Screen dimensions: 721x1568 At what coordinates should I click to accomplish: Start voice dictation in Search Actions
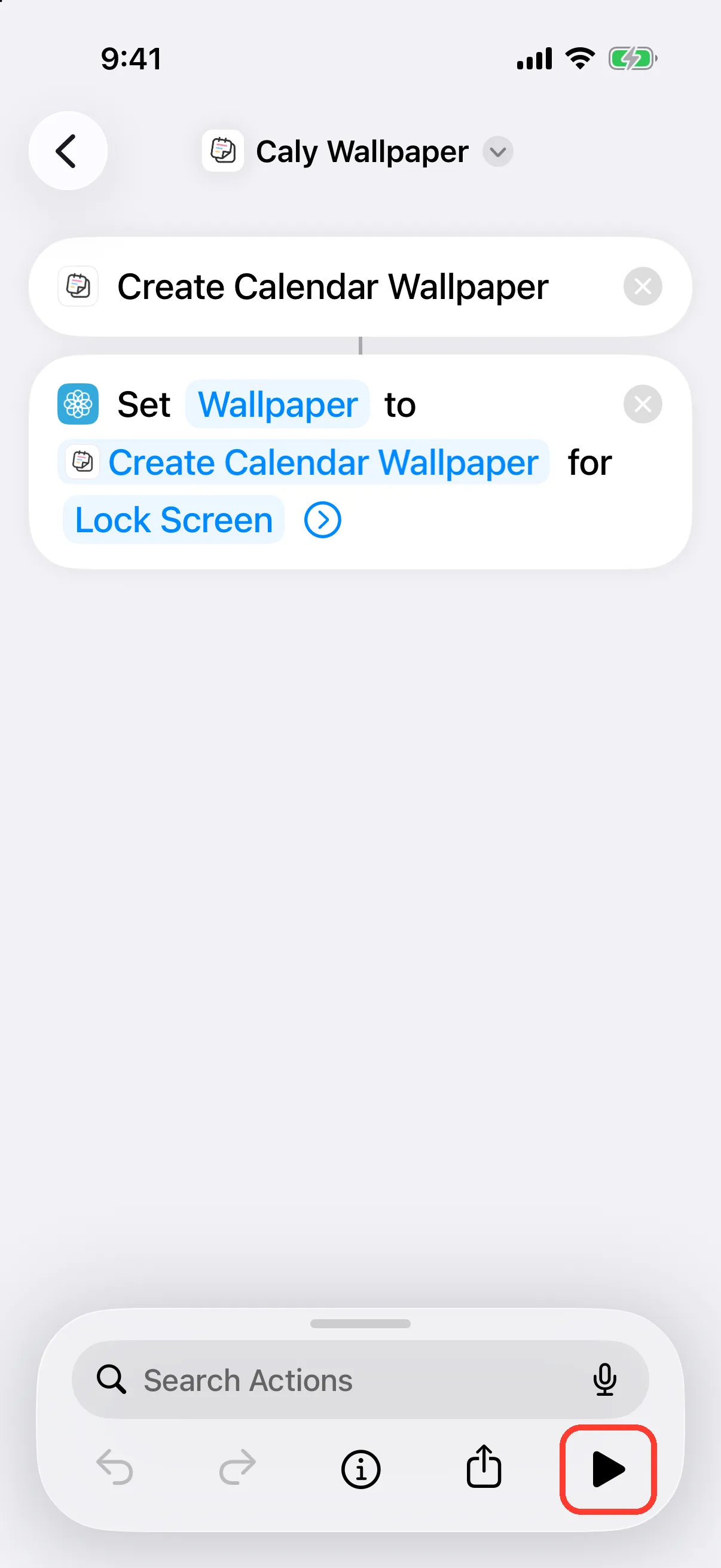point(604,1379)
